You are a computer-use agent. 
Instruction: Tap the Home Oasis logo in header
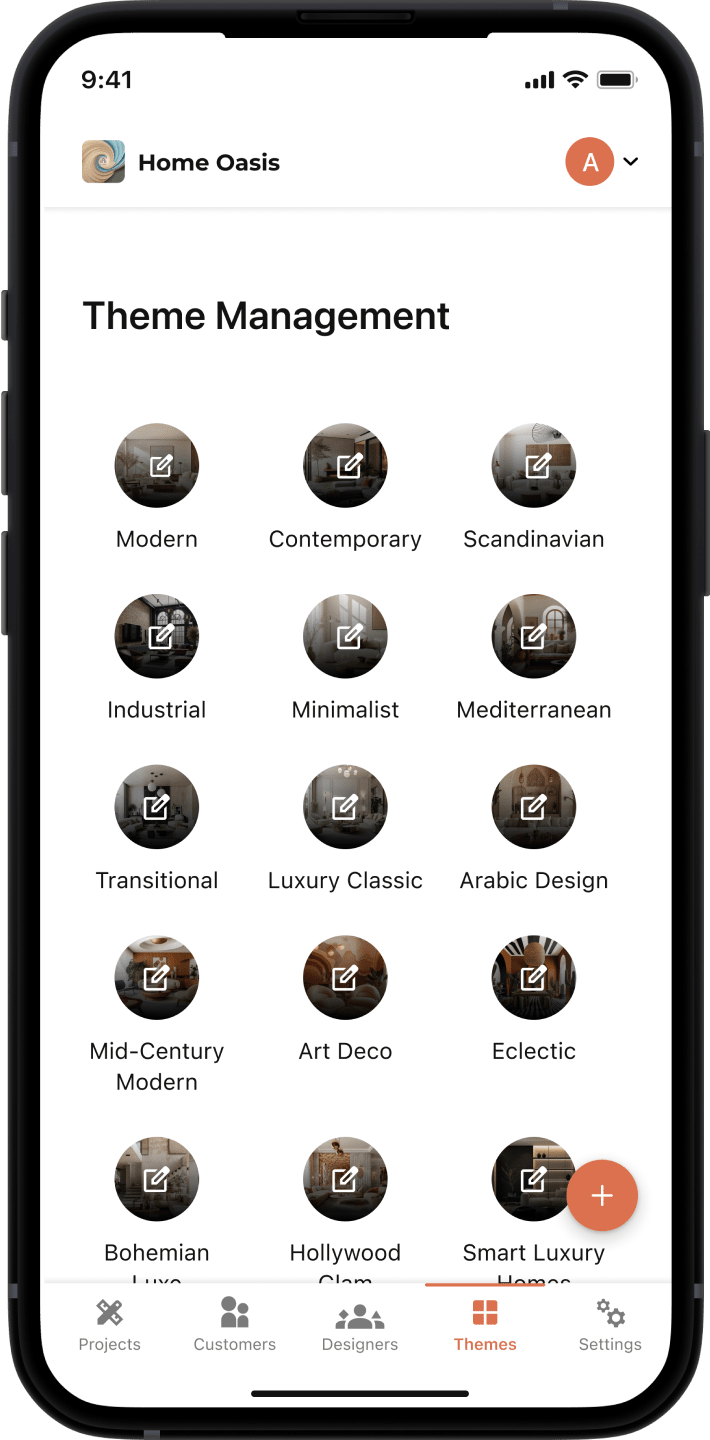coord(103,162)
